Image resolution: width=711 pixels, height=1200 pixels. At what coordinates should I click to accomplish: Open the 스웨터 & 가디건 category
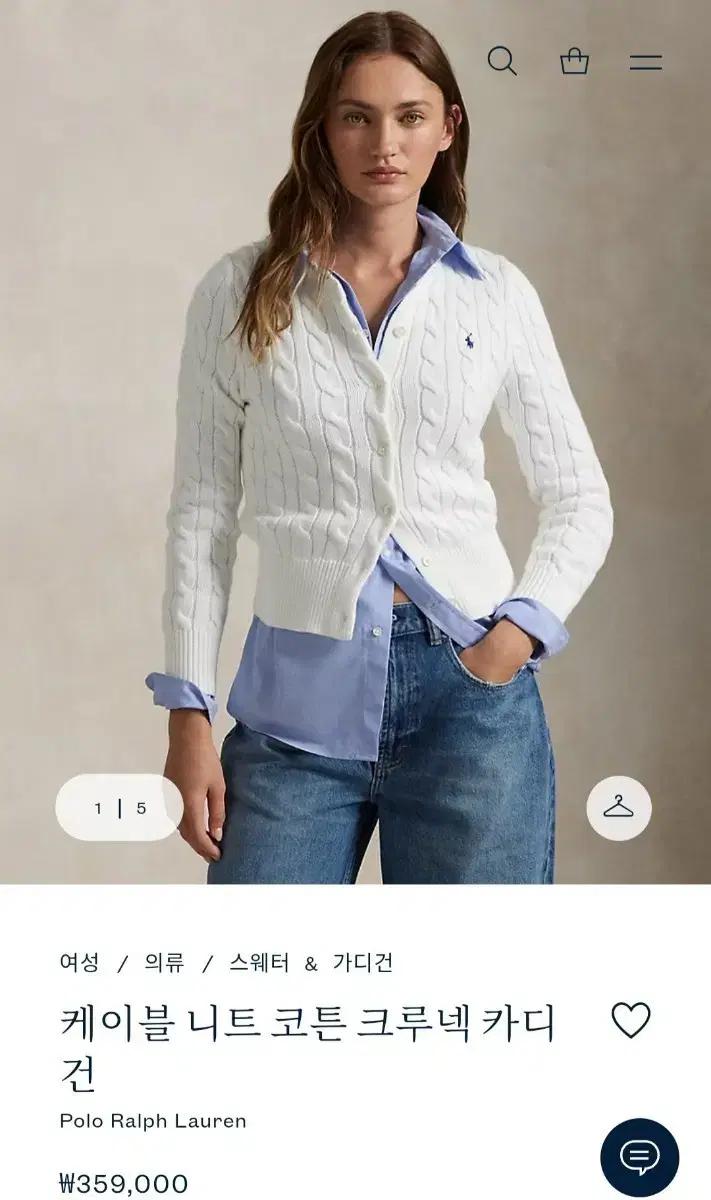coord(311,963)
